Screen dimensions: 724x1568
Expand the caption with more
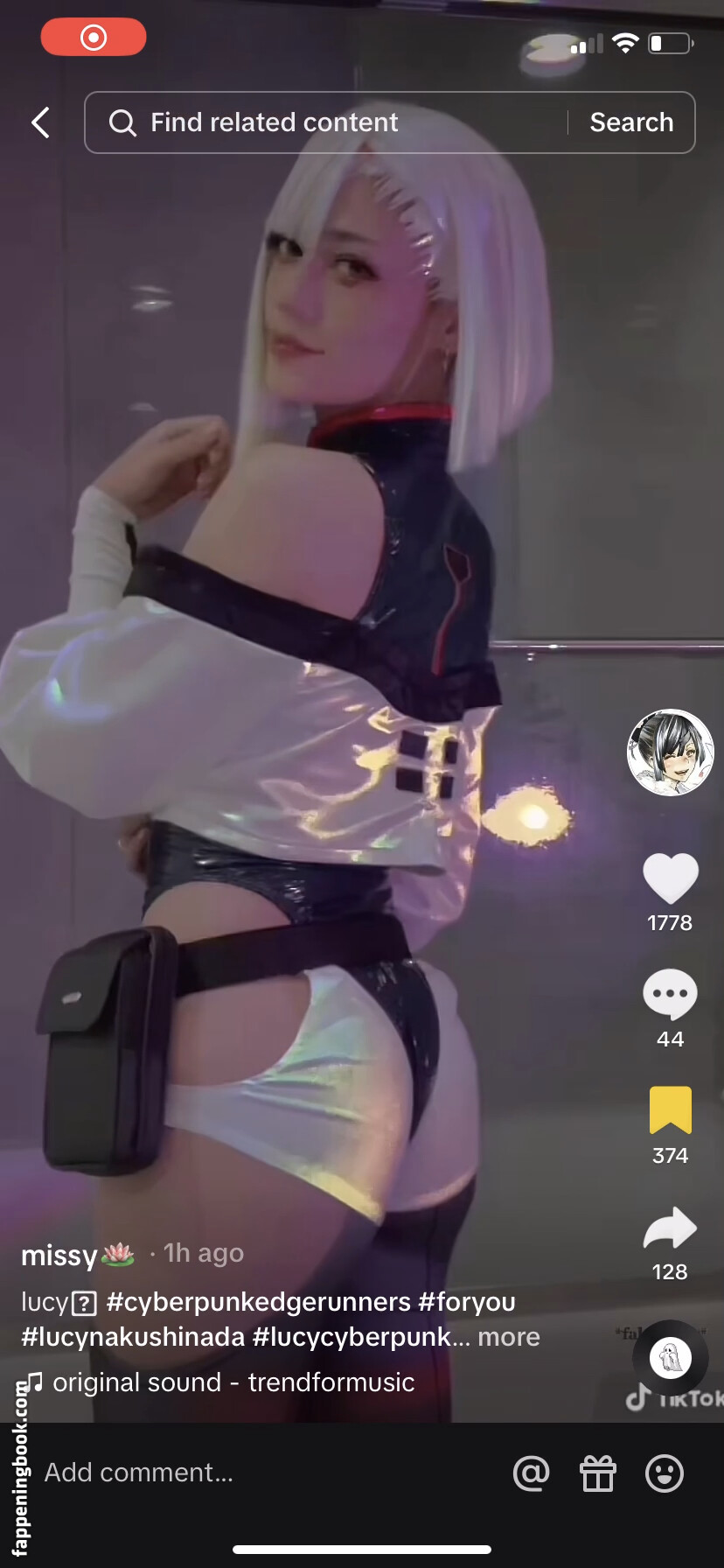point(509,1337)
